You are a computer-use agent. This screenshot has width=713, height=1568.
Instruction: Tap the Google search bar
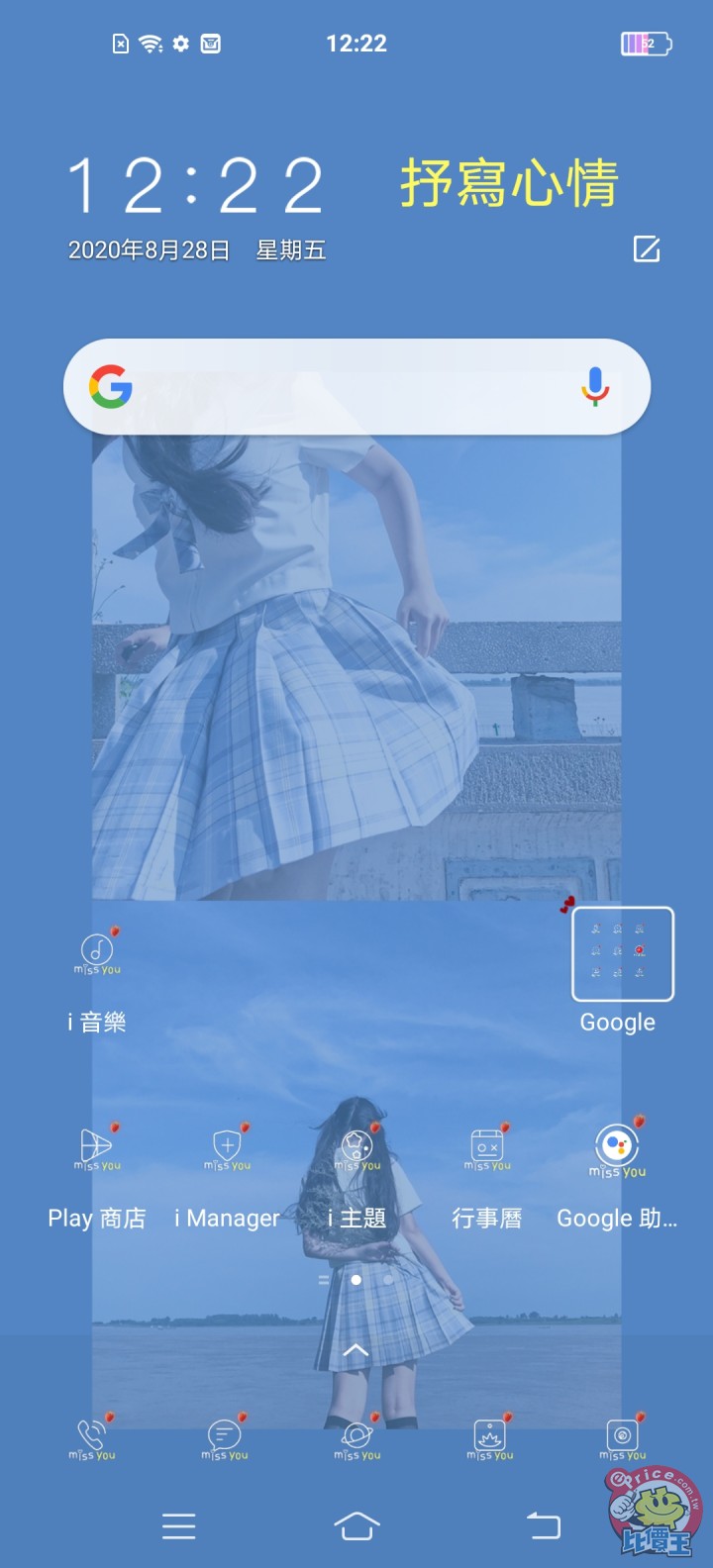pos(337,387)
